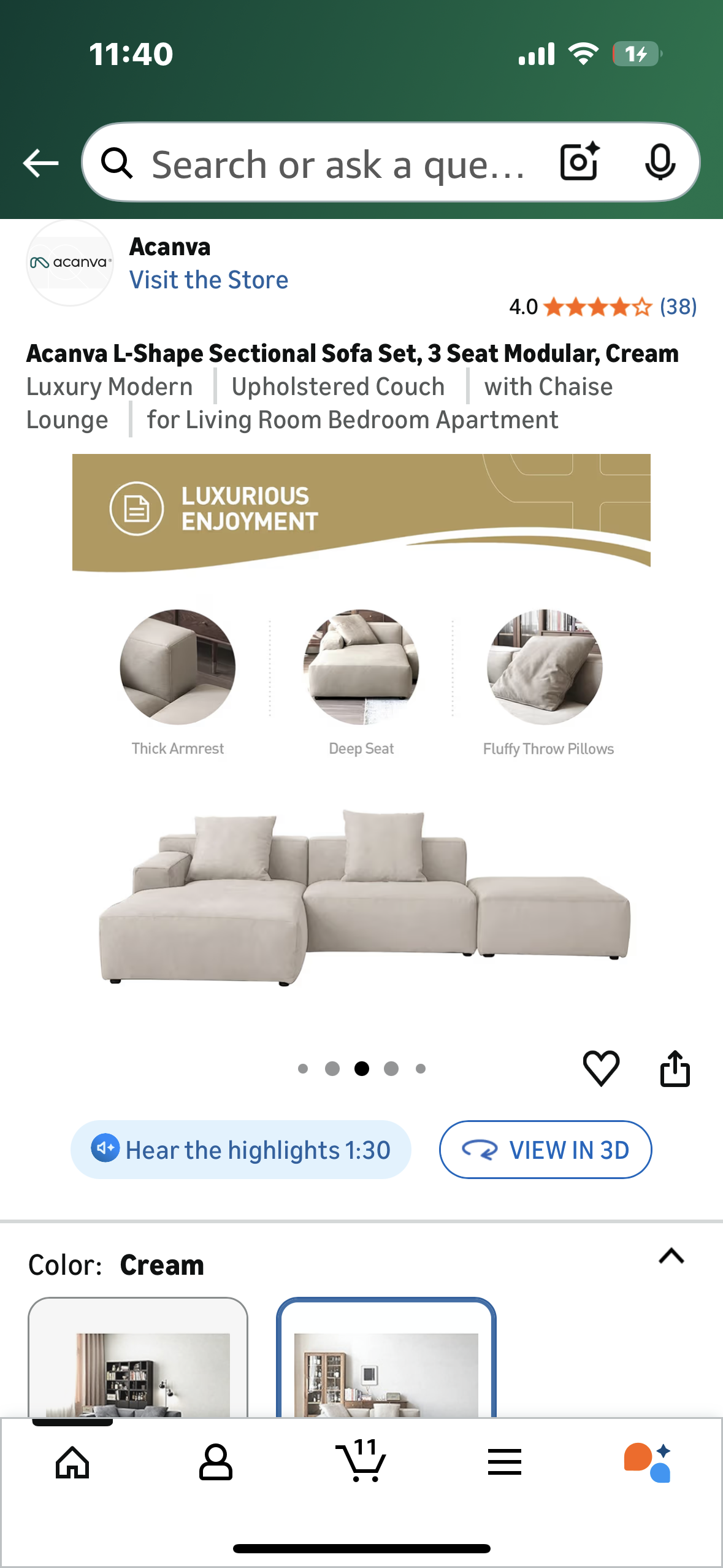The height and width of the screenshot is (1568, 723).
Task: Visit the Acanva store
Action: click(x=209, y=279)
